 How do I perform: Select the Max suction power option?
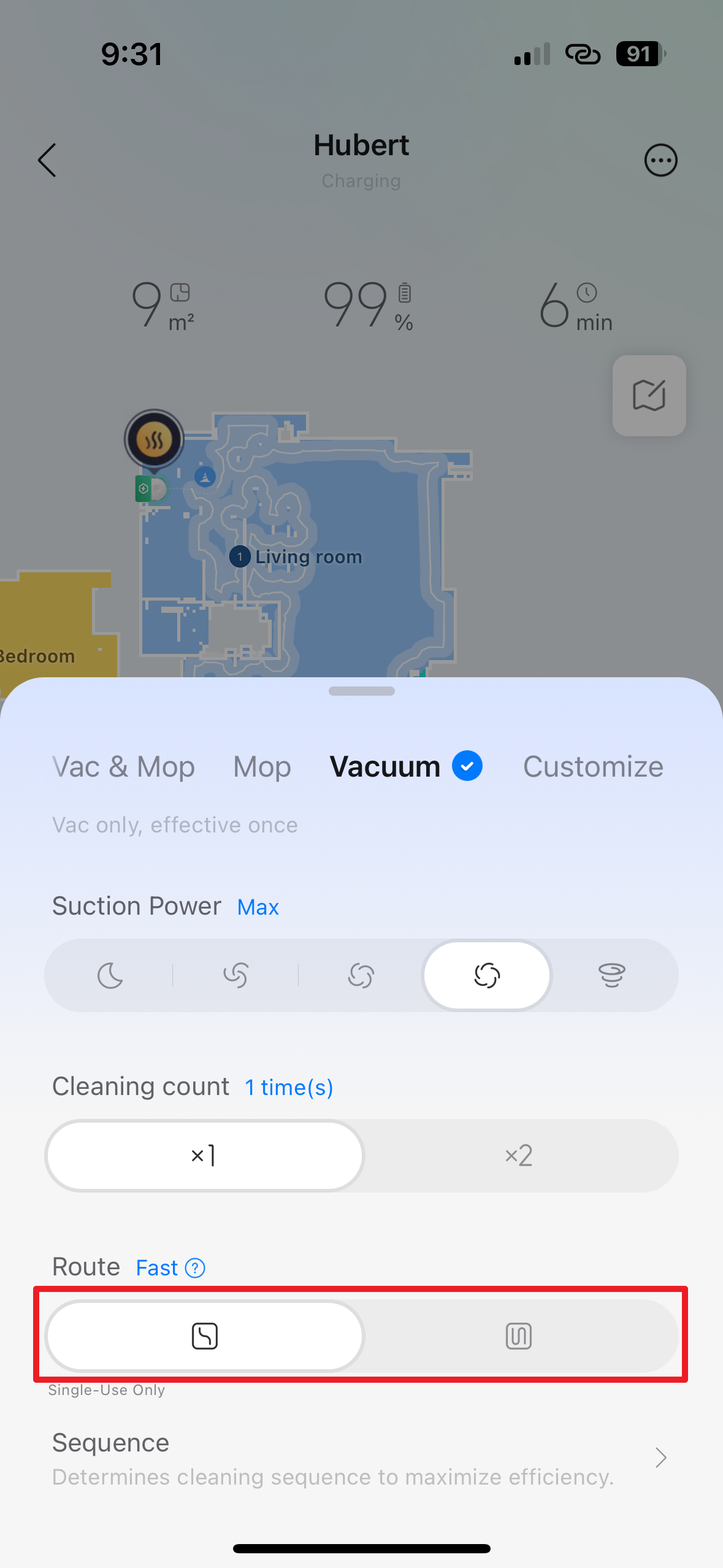pyautogui.click(x=487, y=975)
